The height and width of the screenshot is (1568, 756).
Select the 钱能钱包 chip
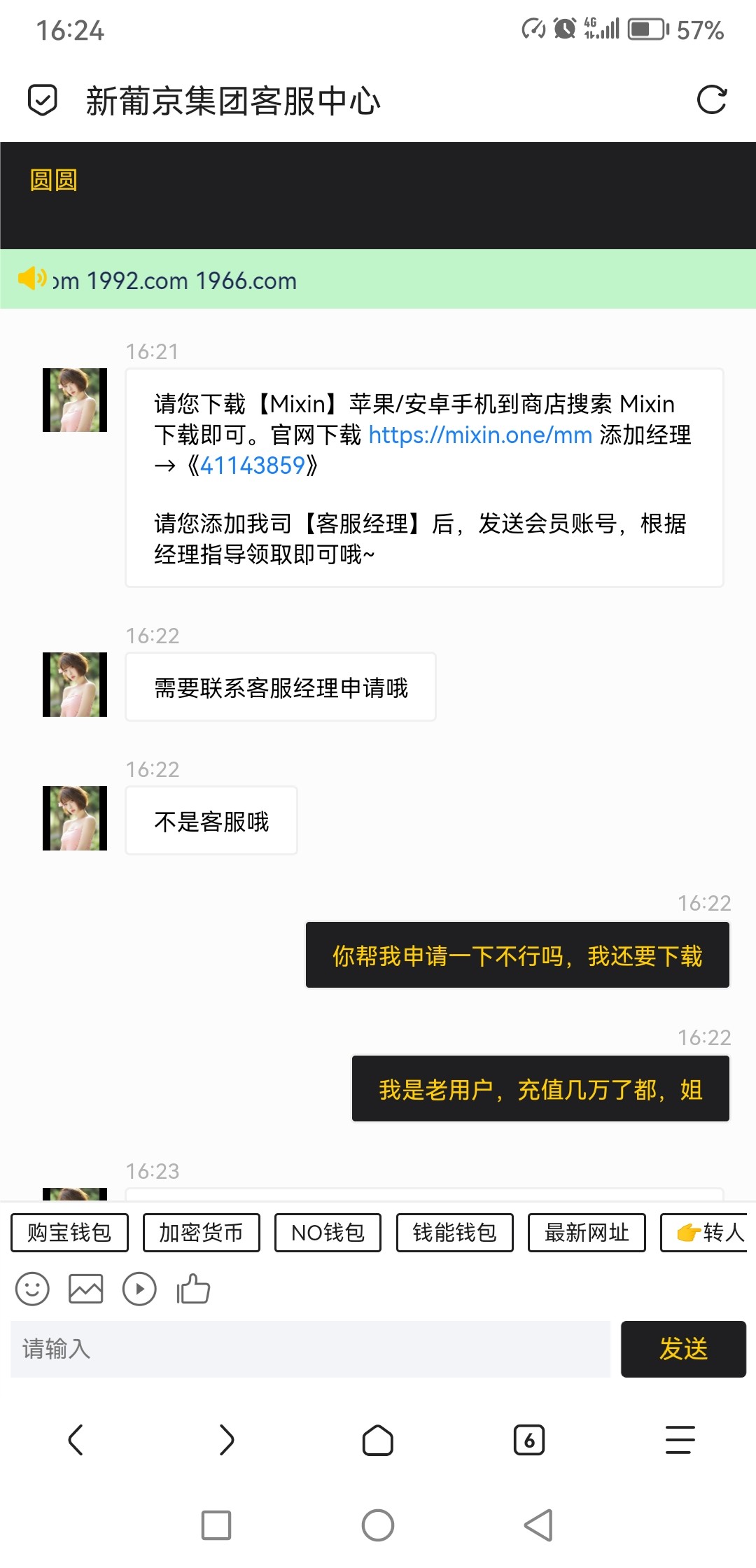click(454, 1232)
